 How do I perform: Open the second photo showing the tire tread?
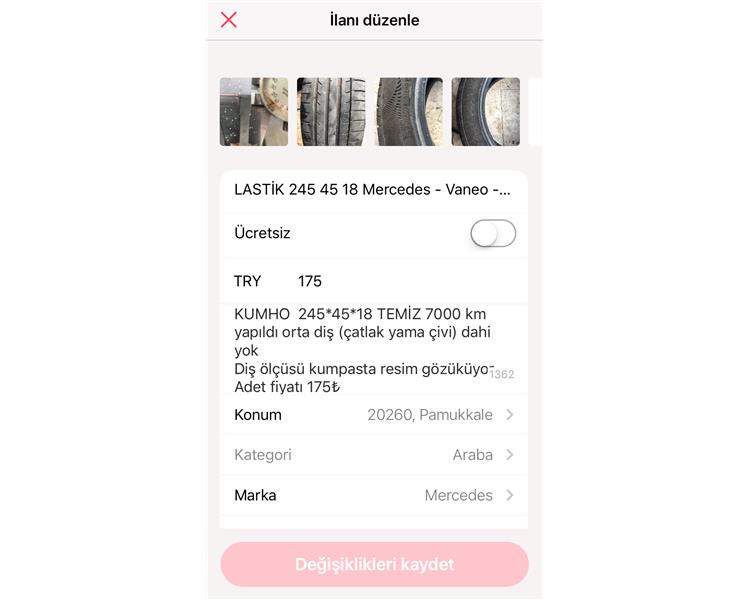331,112
